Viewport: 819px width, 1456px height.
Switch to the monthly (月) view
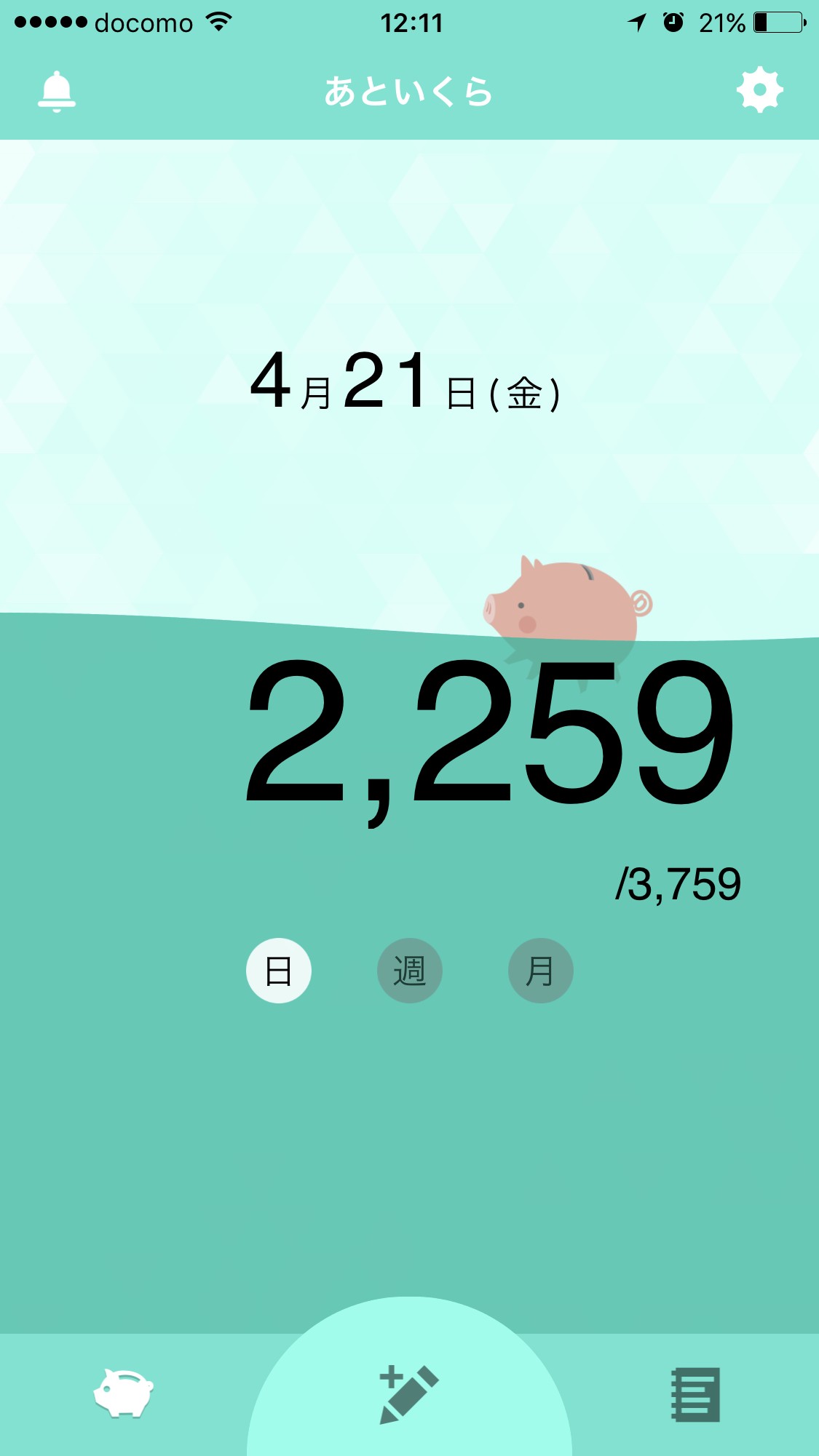540,971
